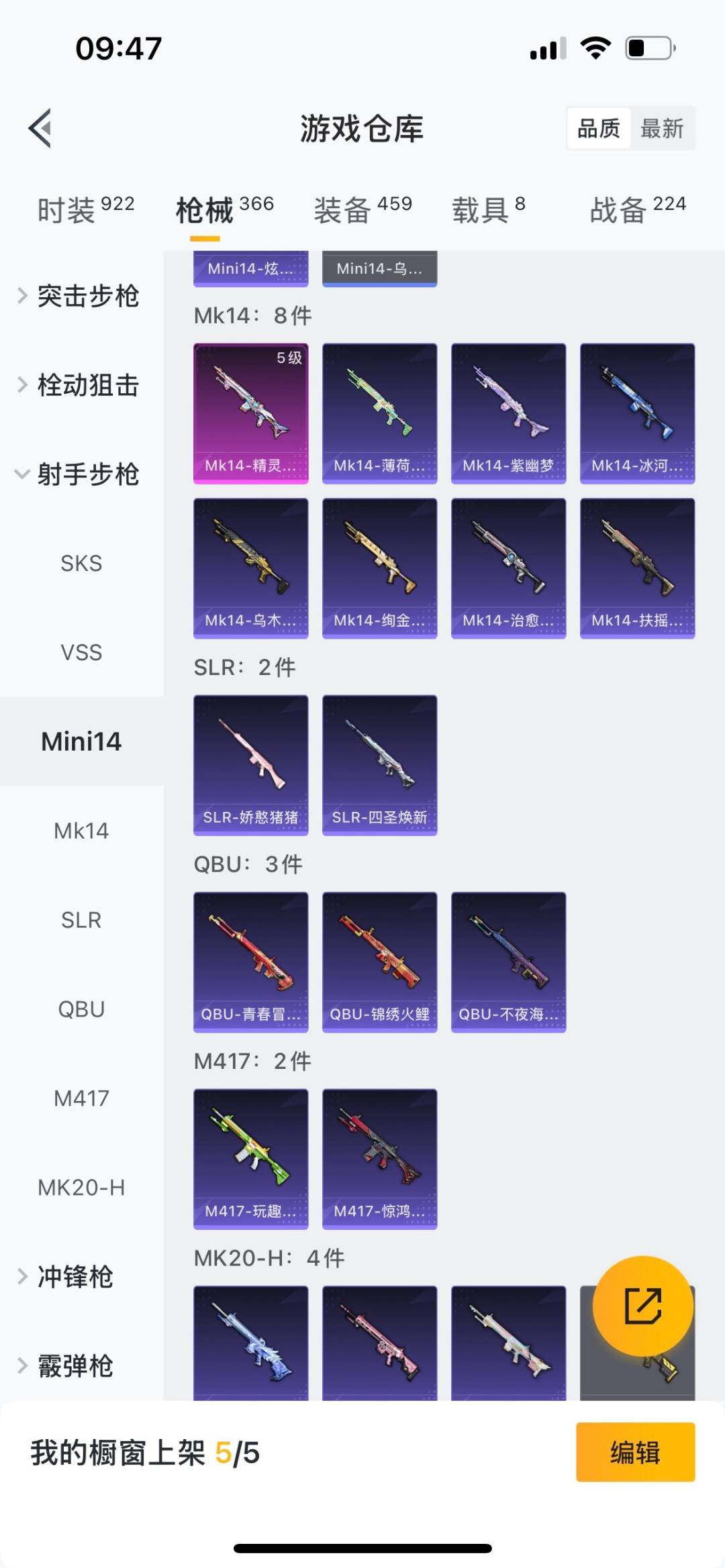The height and width of the screenshot is (1568, 725).
Task: Switch to the 装备 tab
Action: (x=362, y=209)
